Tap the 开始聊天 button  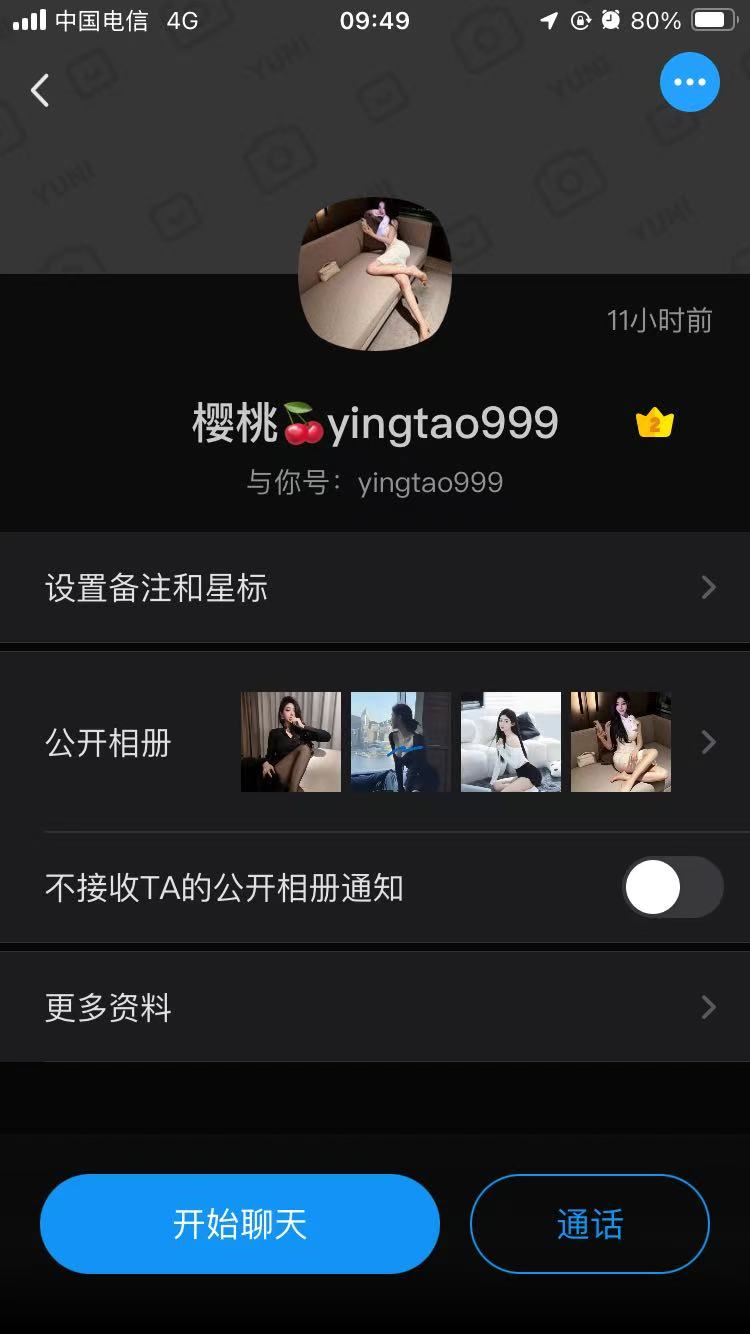click(240, 1224)
